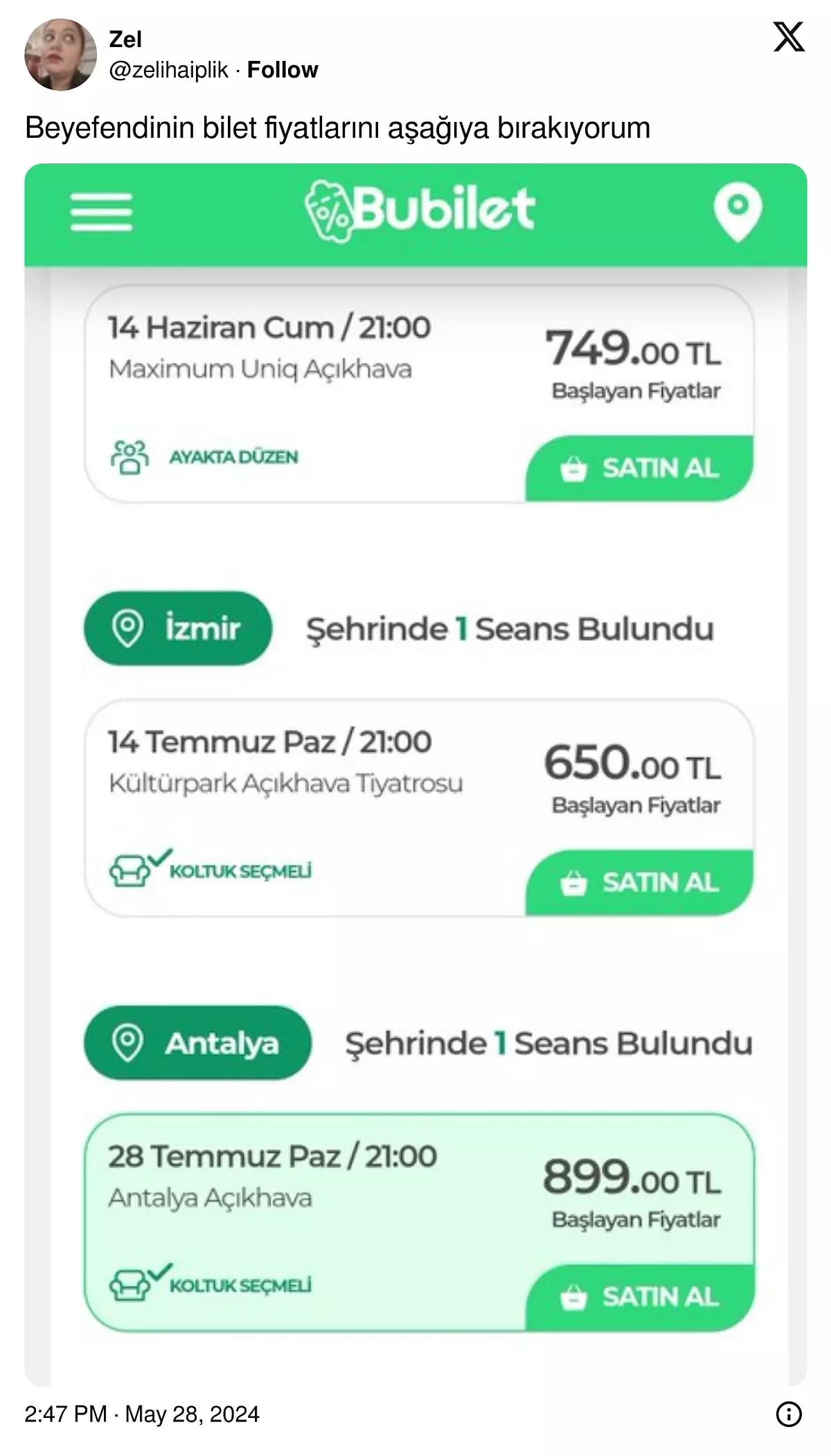This screenshot has width=831, height=1456.
Task: Open the info icon beside the date
Action: [x=789, y=1414]
